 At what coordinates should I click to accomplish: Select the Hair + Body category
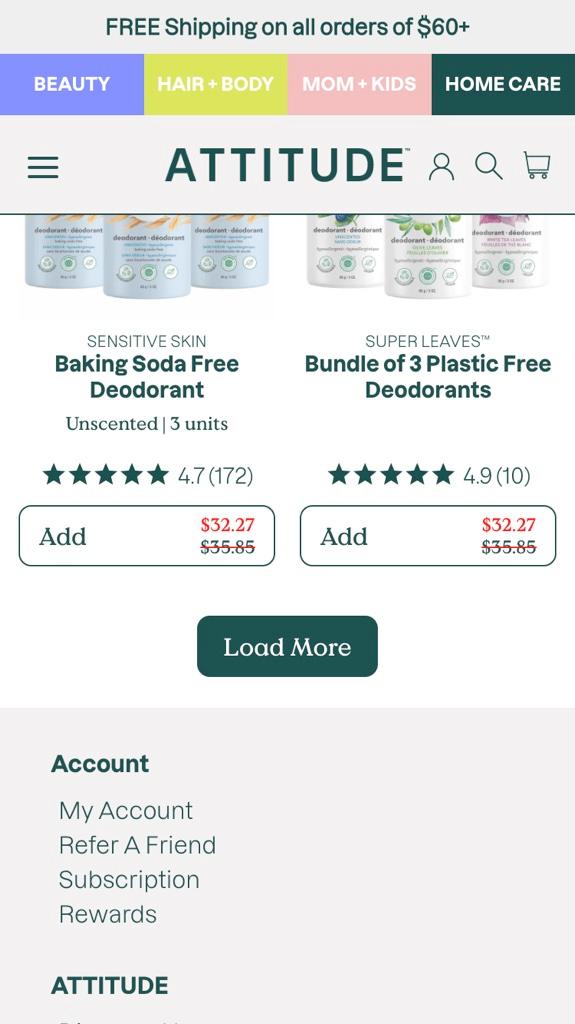point(216,84)
